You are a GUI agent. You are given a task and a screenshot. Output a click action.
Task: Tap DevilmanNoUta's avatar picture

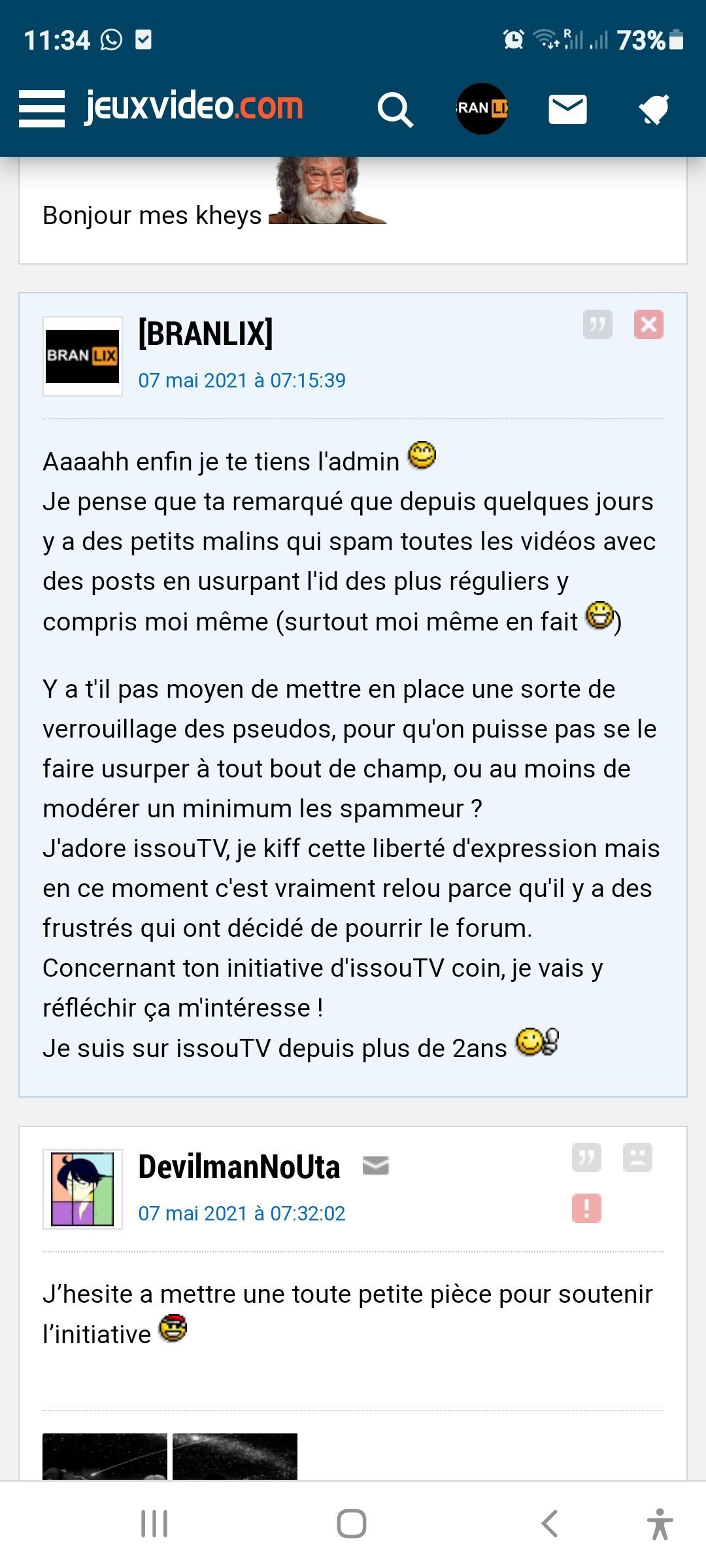82,1189
